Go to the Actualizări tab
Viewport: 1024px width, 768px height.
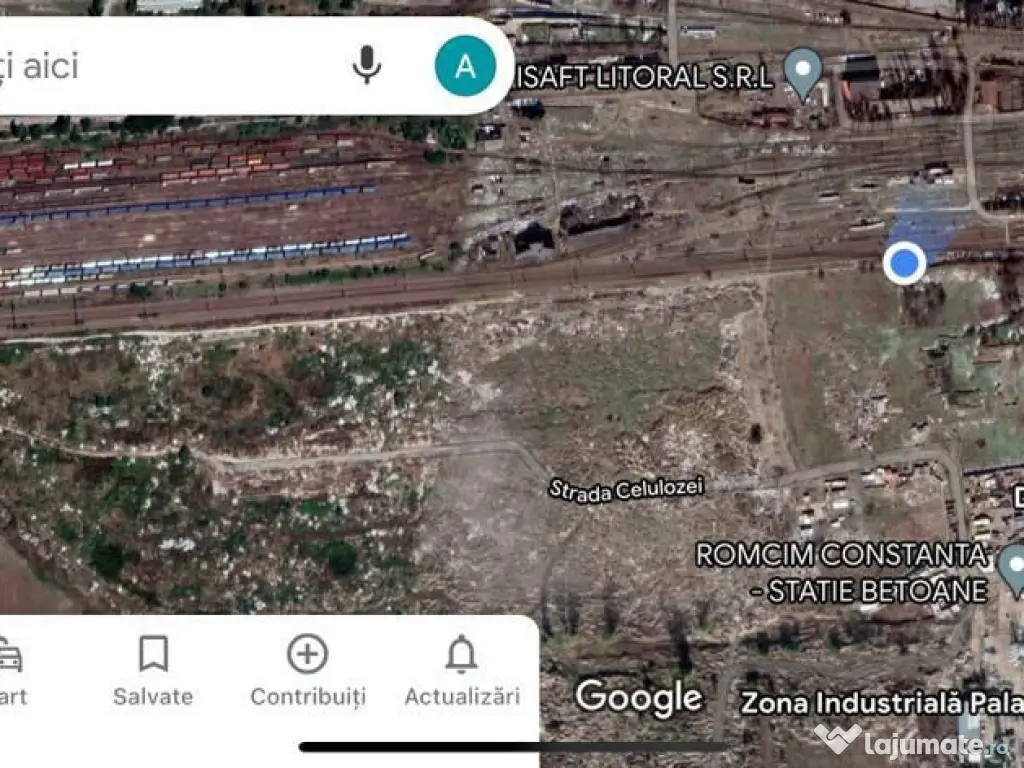[461, 670]
